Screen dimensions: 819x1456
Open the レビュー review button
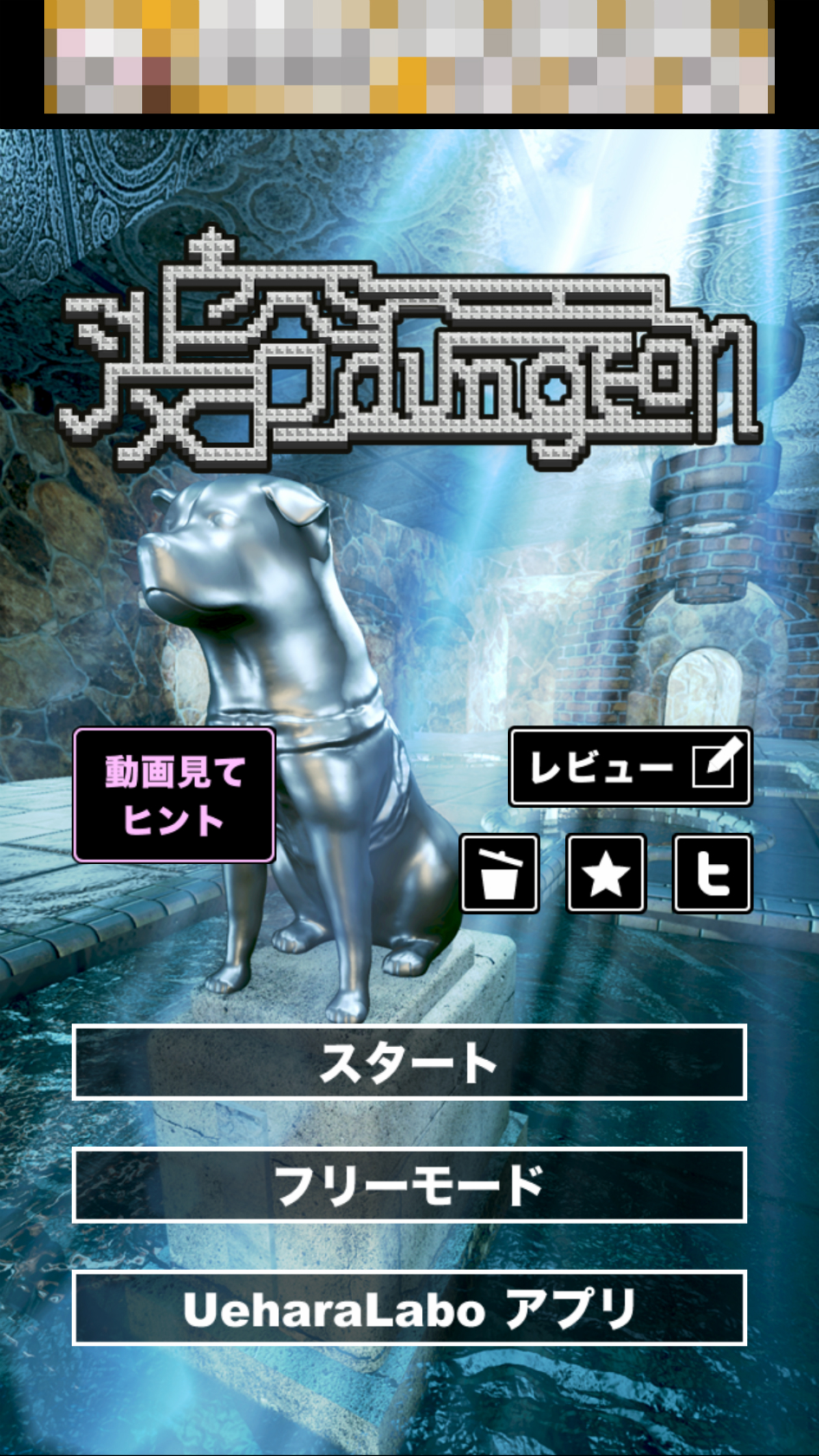point(630,767)
